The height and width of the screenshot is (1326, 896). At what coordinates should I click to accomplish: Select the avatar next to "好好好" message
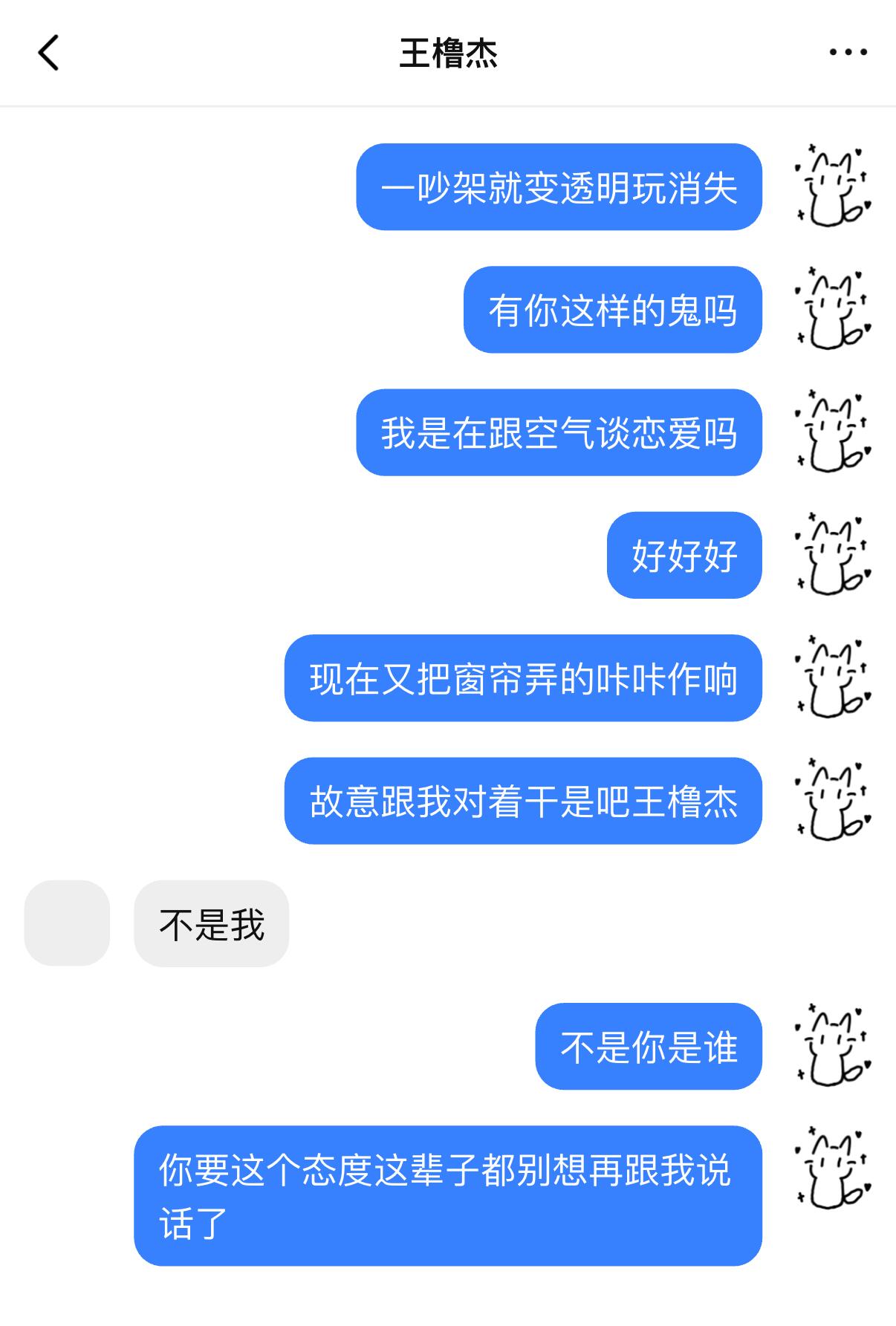coord(834,556)
